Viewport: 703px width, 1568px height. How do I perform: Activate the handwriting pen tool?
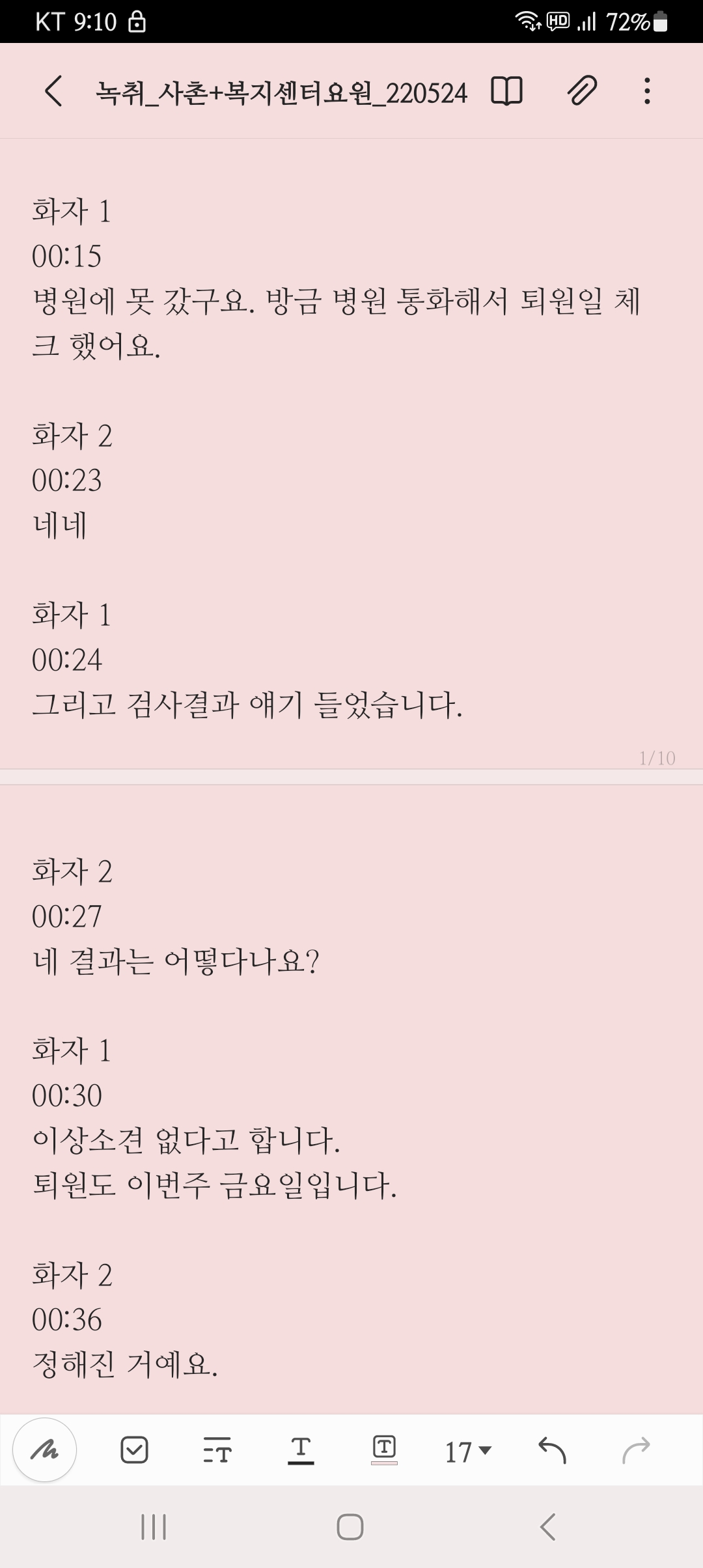(45, 1450)
